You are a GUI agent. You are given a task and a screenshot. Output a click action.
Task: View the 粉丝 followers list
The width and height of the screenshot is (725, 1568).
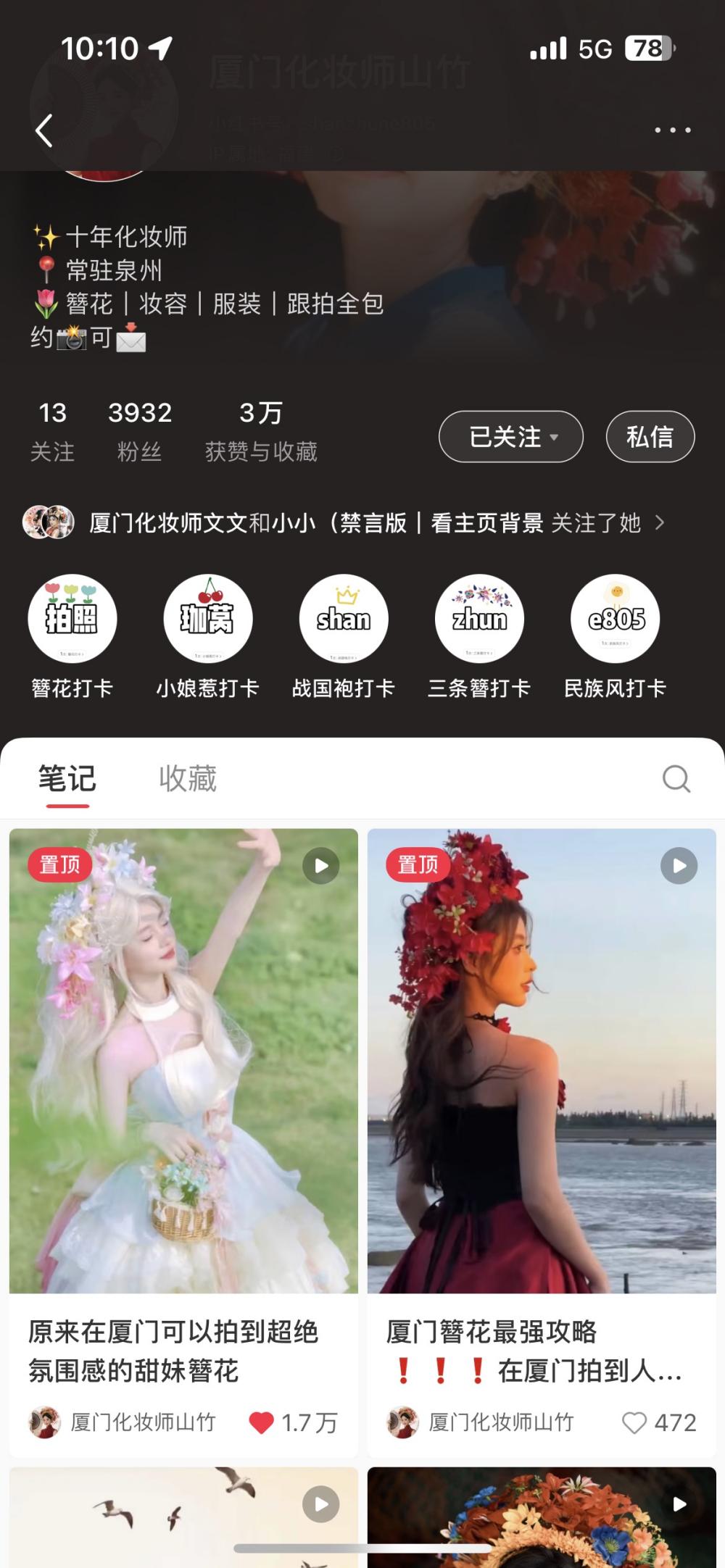pos(139,431)
